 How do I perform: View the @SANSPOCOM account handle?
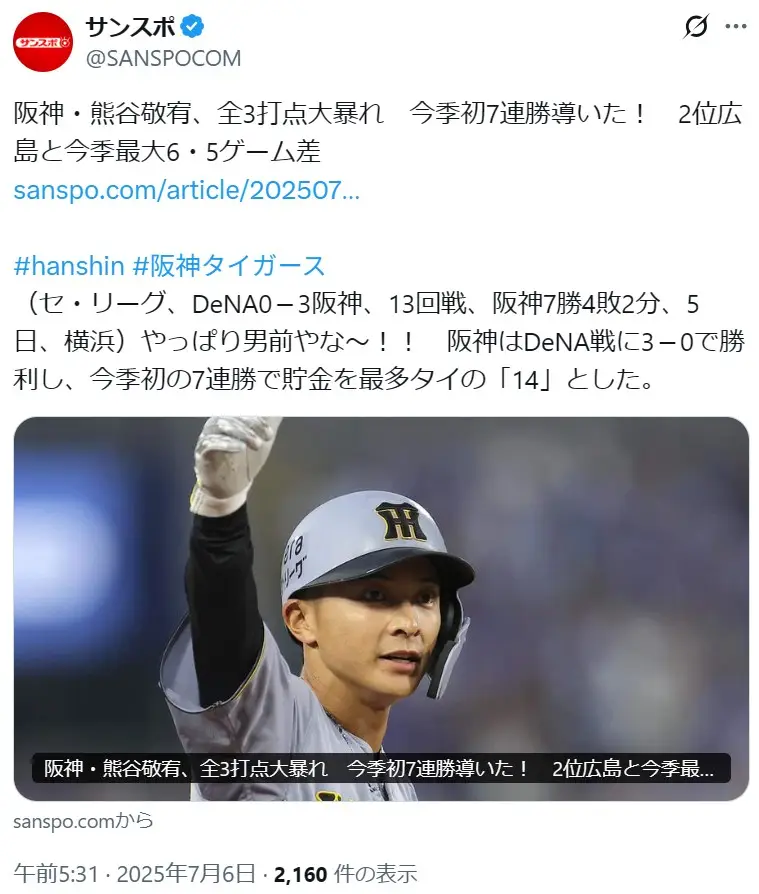pyautogui.click(x=163, y=58)
